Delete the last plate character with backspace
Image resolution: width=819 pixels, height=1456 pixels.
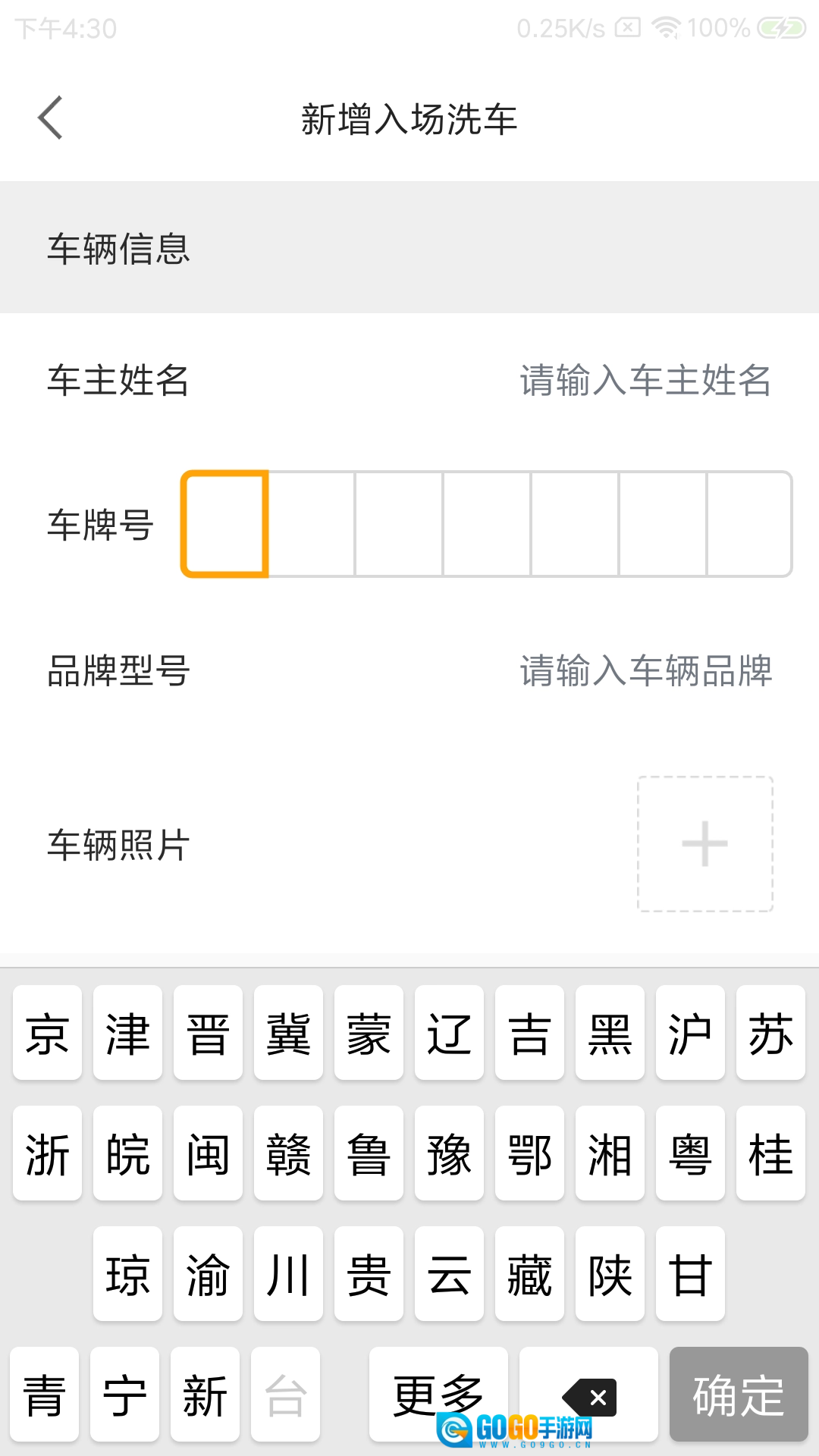[589, 1395]
